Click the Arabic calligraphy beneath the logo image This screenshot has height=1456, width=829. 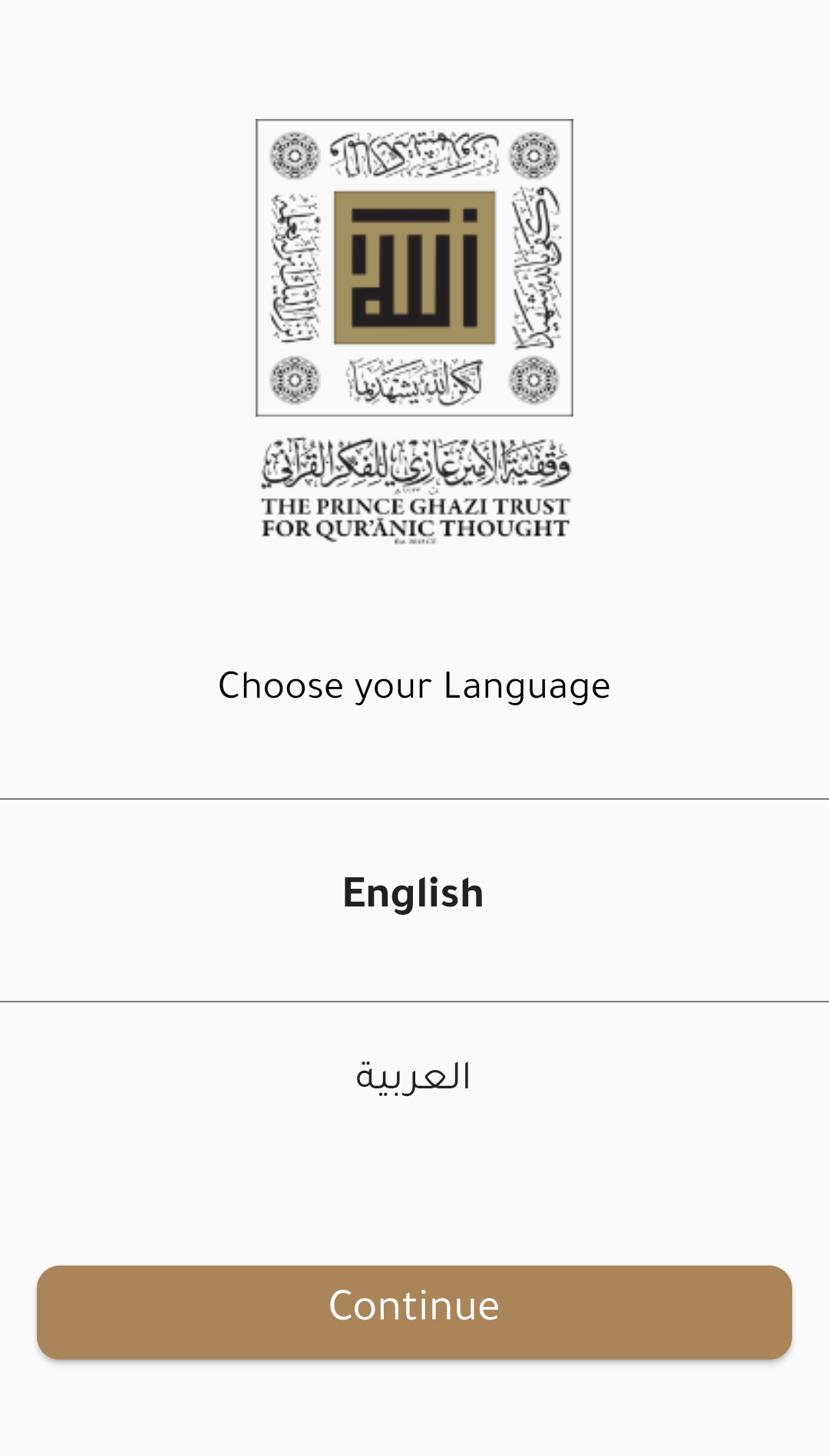tap(414, 461)
